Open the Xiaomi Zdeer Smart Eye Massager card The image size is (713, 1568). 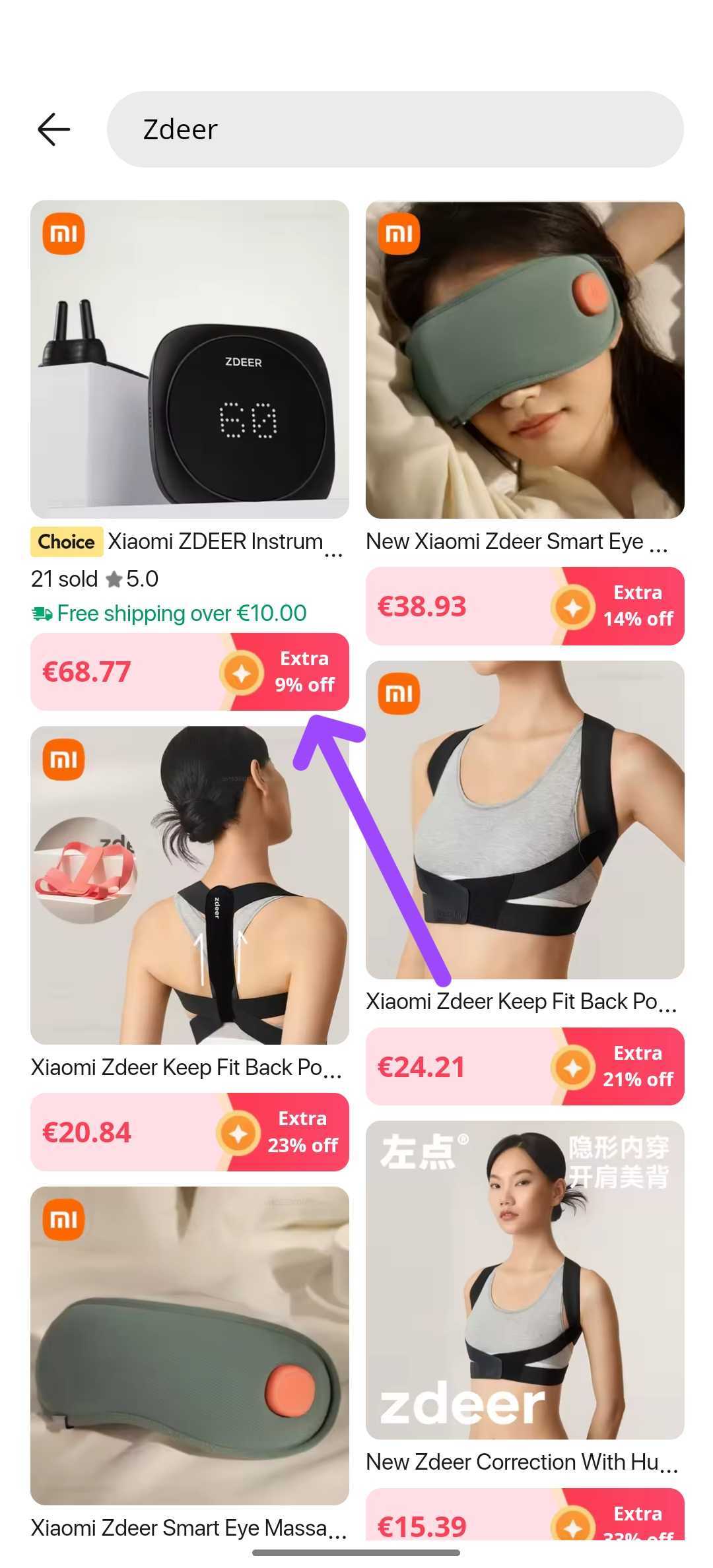[189, 1346]
